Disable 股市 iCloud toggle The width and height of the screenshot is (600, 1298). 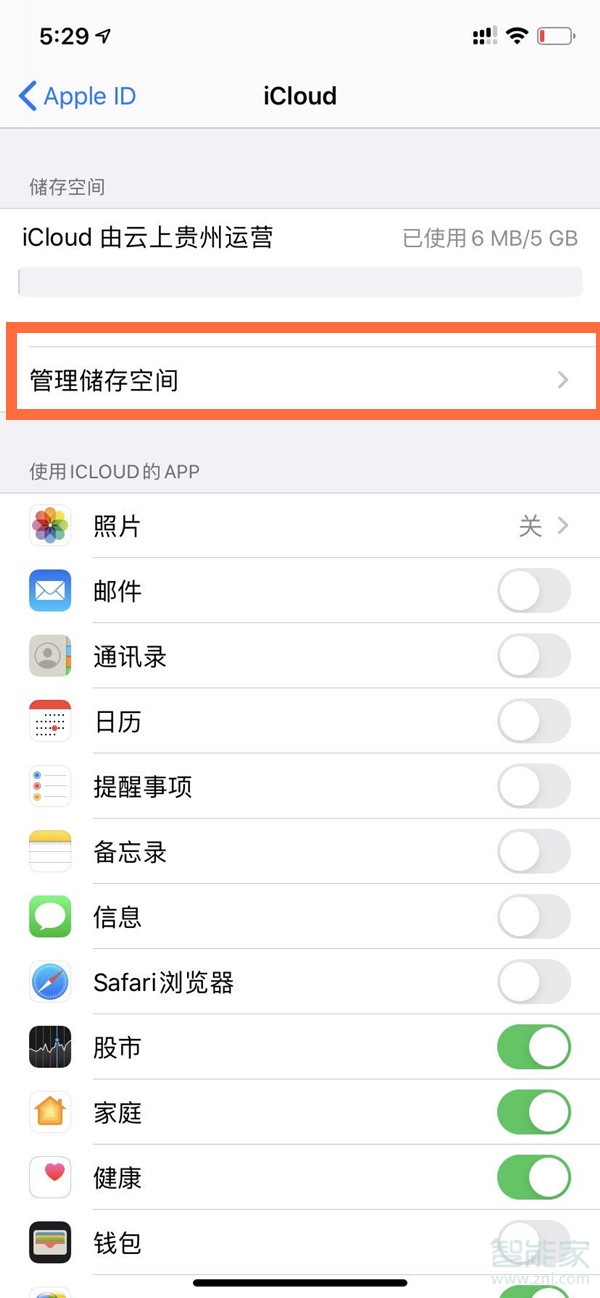tap(534, 1047)
